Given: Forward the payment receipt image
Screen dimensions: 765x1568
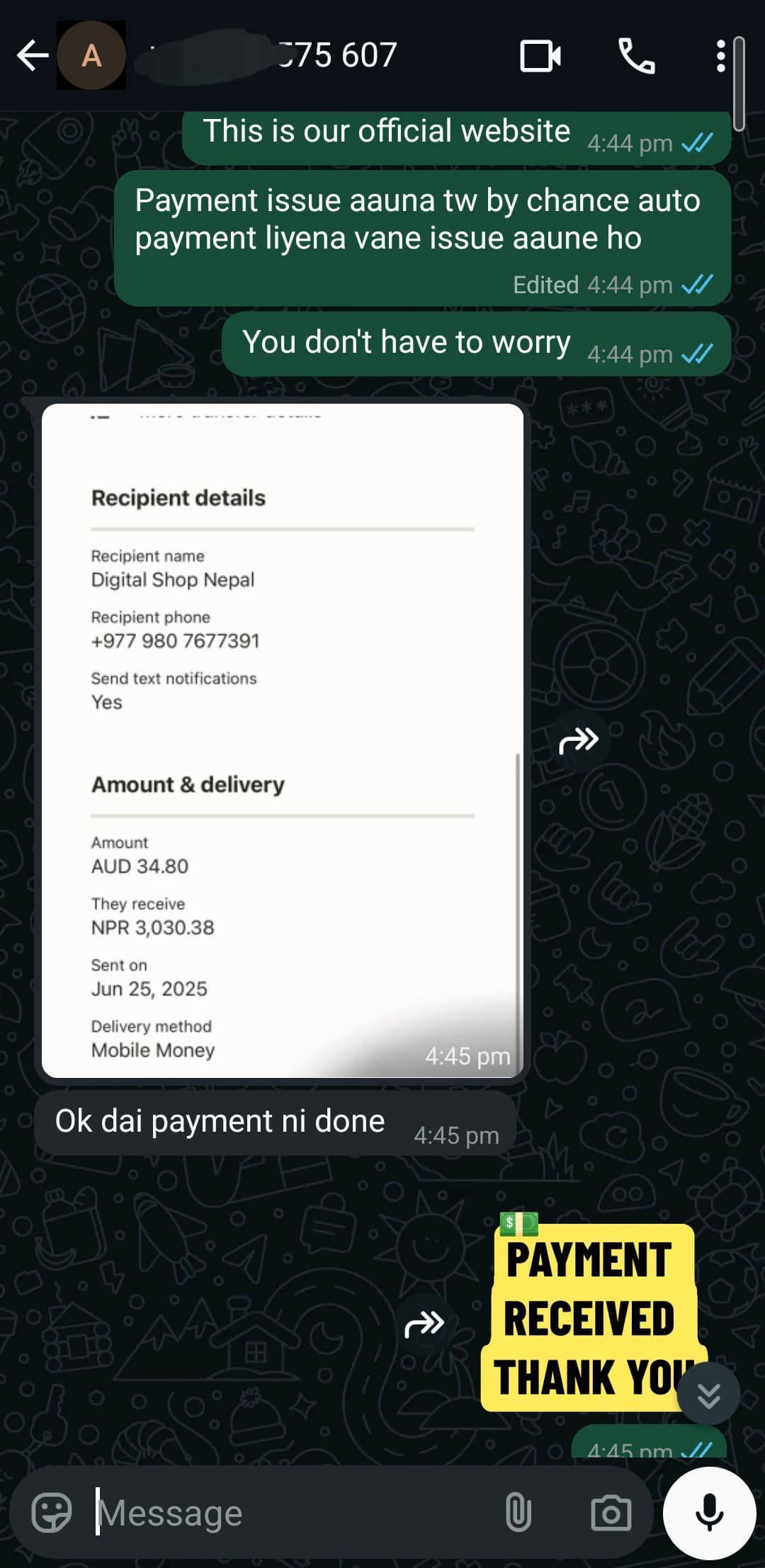Looking at the screenshot, I should [x=579, y=741].
